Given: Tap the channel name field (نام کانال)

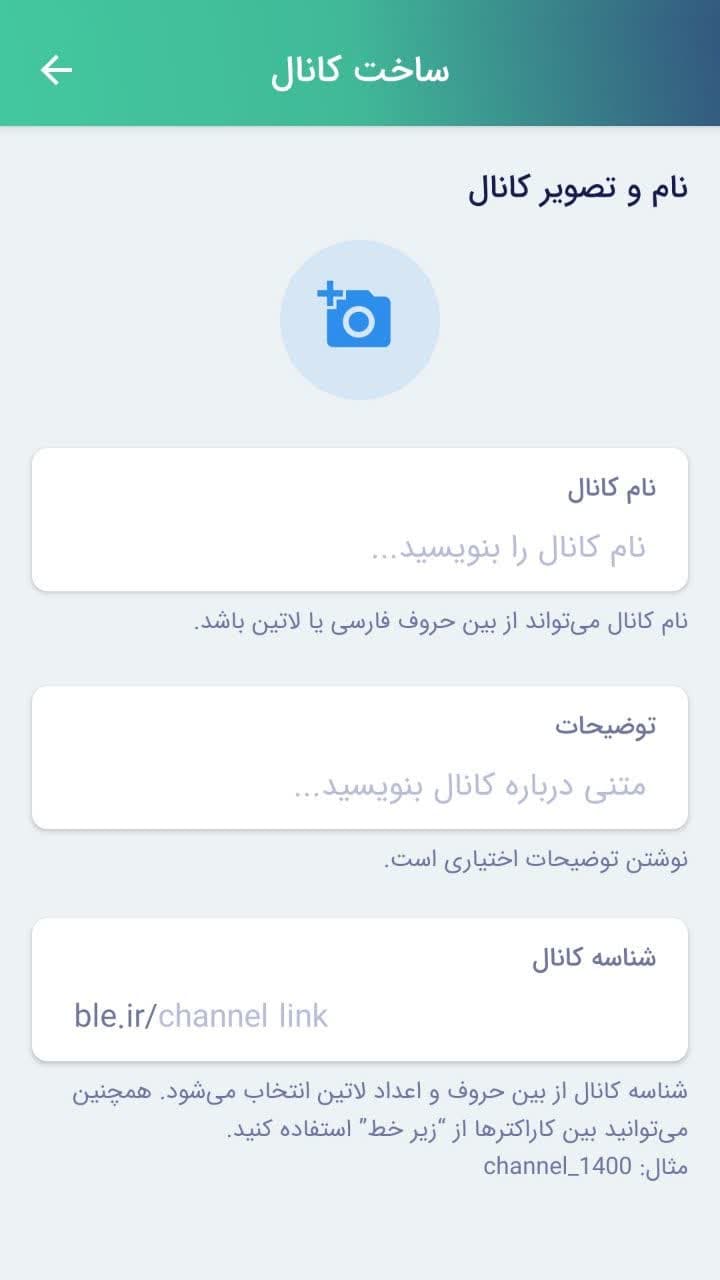Looking at the screenshot, I should (360, 520).
